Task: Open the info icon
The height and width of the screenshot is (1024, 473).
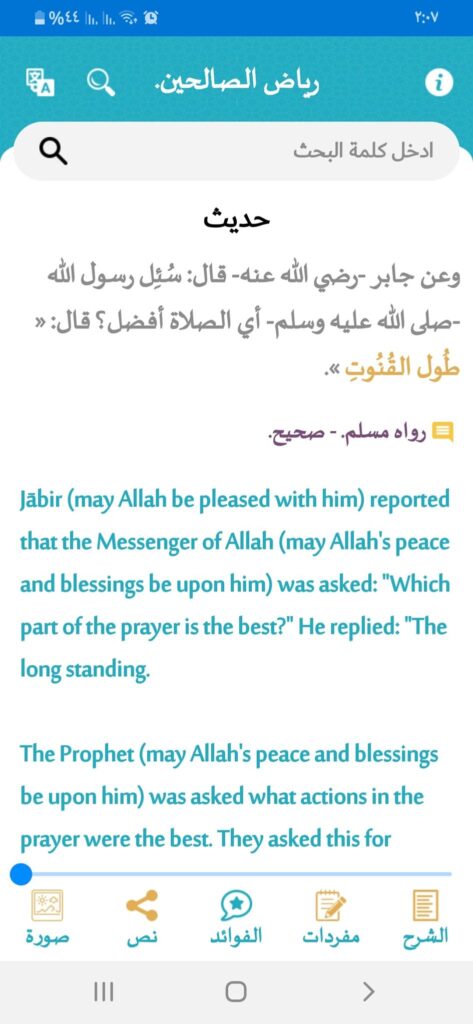Action: coord(439,82)
